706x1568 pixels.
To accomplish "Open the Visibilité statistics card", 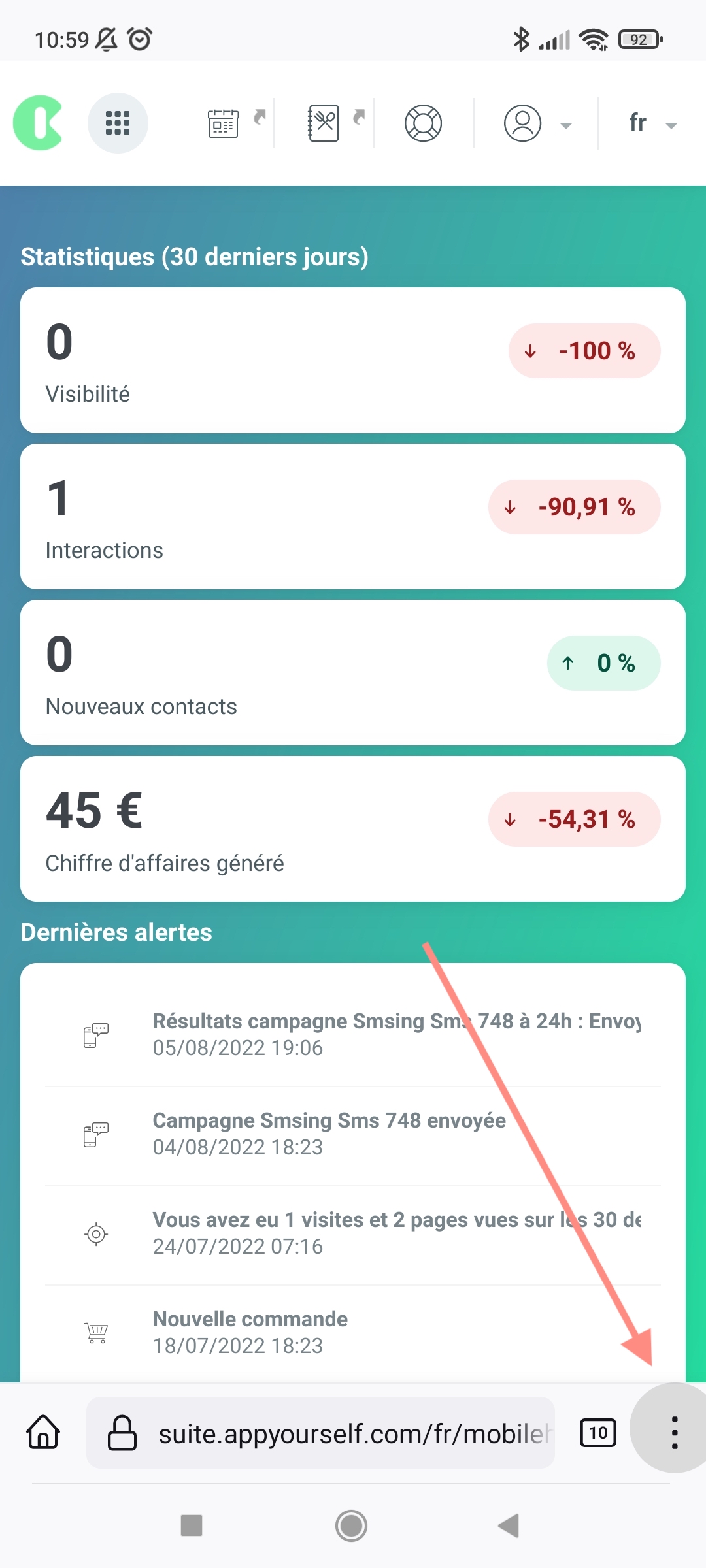I will pyautogui.click(x=353, y=360).
